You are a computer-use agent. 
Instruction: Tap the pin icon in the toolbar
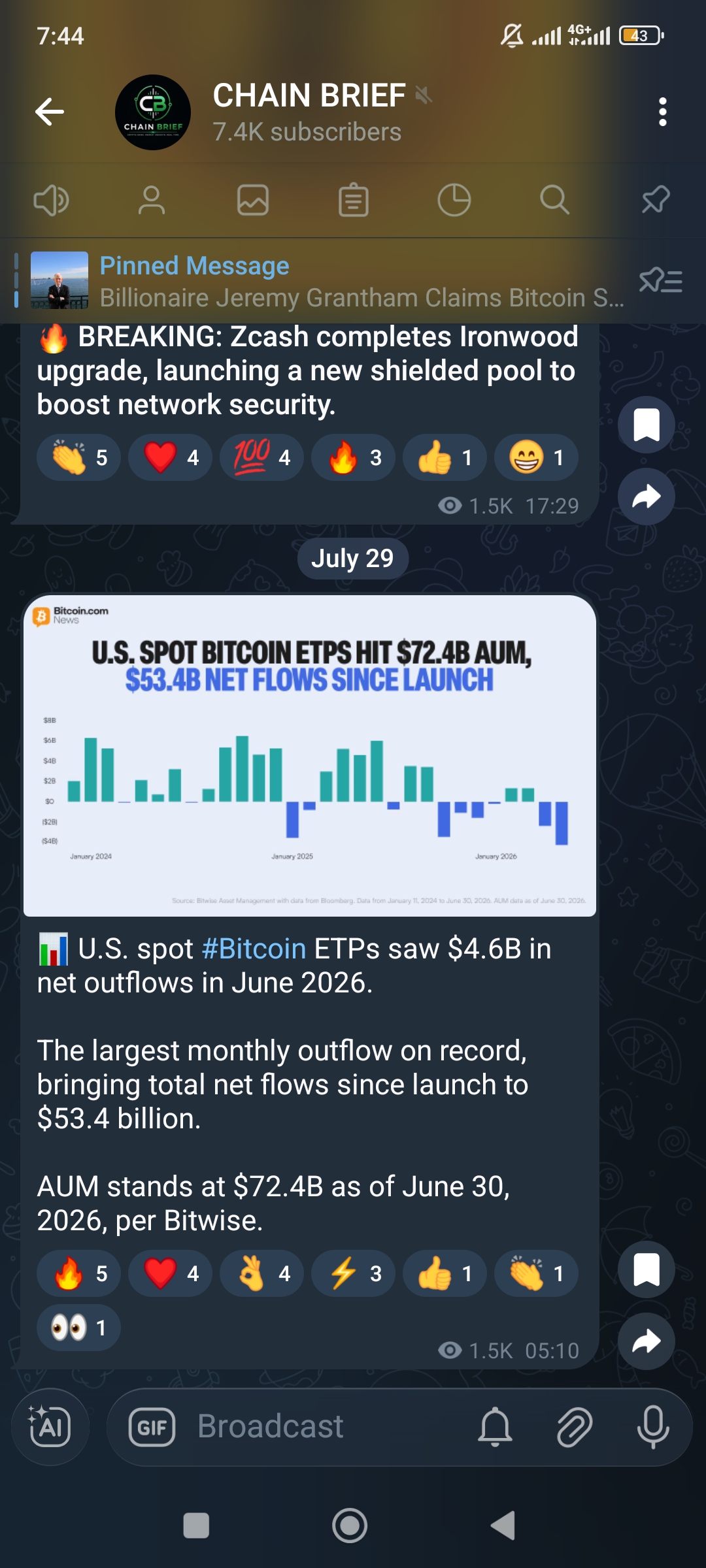coord(656,200)
